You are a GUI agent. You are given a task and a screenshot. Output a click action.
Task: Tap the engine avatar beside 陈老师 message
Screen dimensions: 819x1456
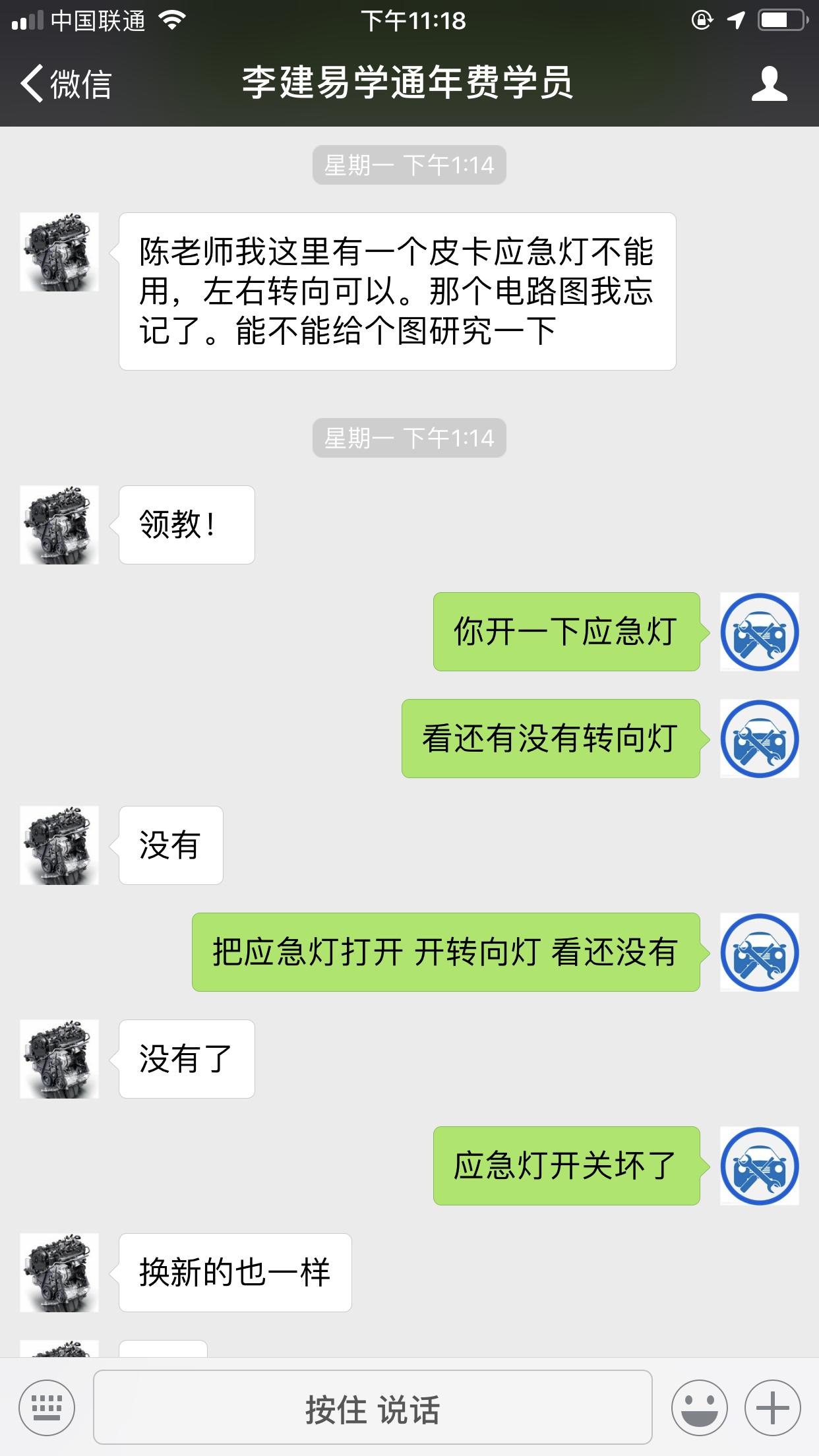pyautogui.click(x=60, y=254)
